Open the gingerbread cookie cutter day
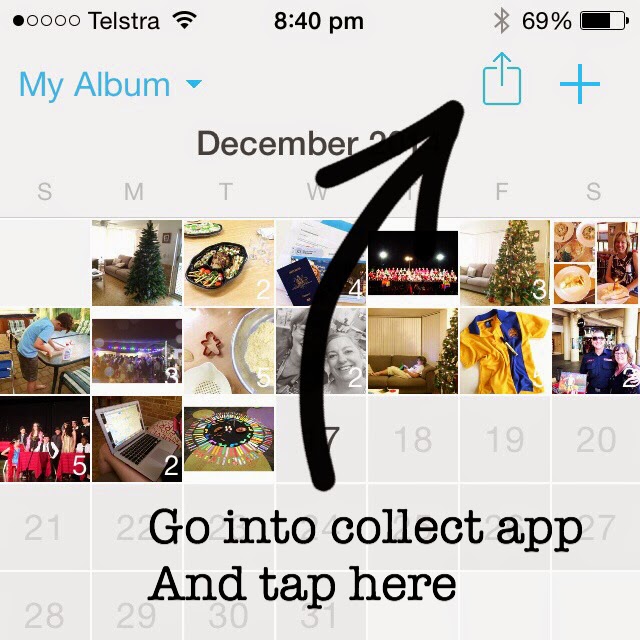The height and width of the screenshot is (640, 640). (229, 351)
